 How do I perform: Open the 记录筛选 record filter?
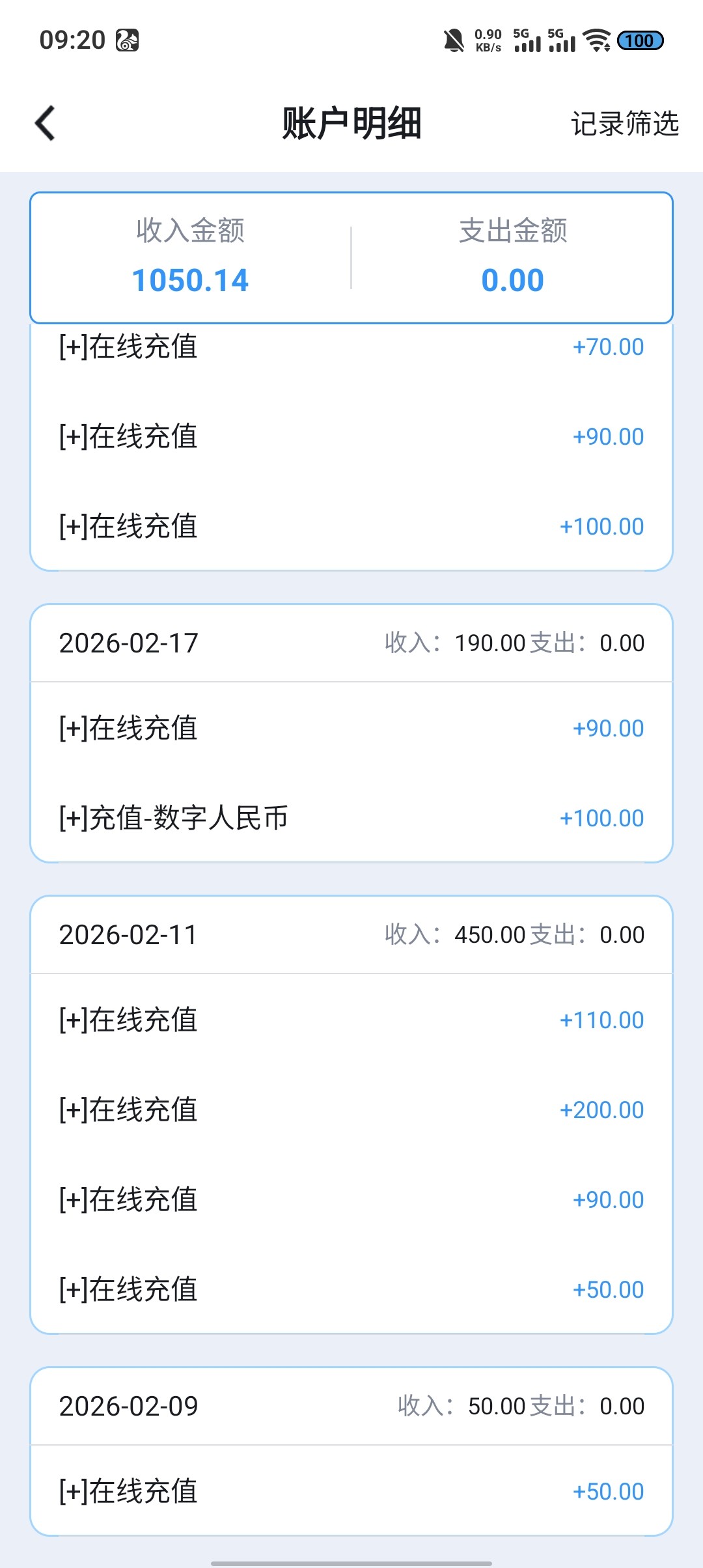pos(624,124)
